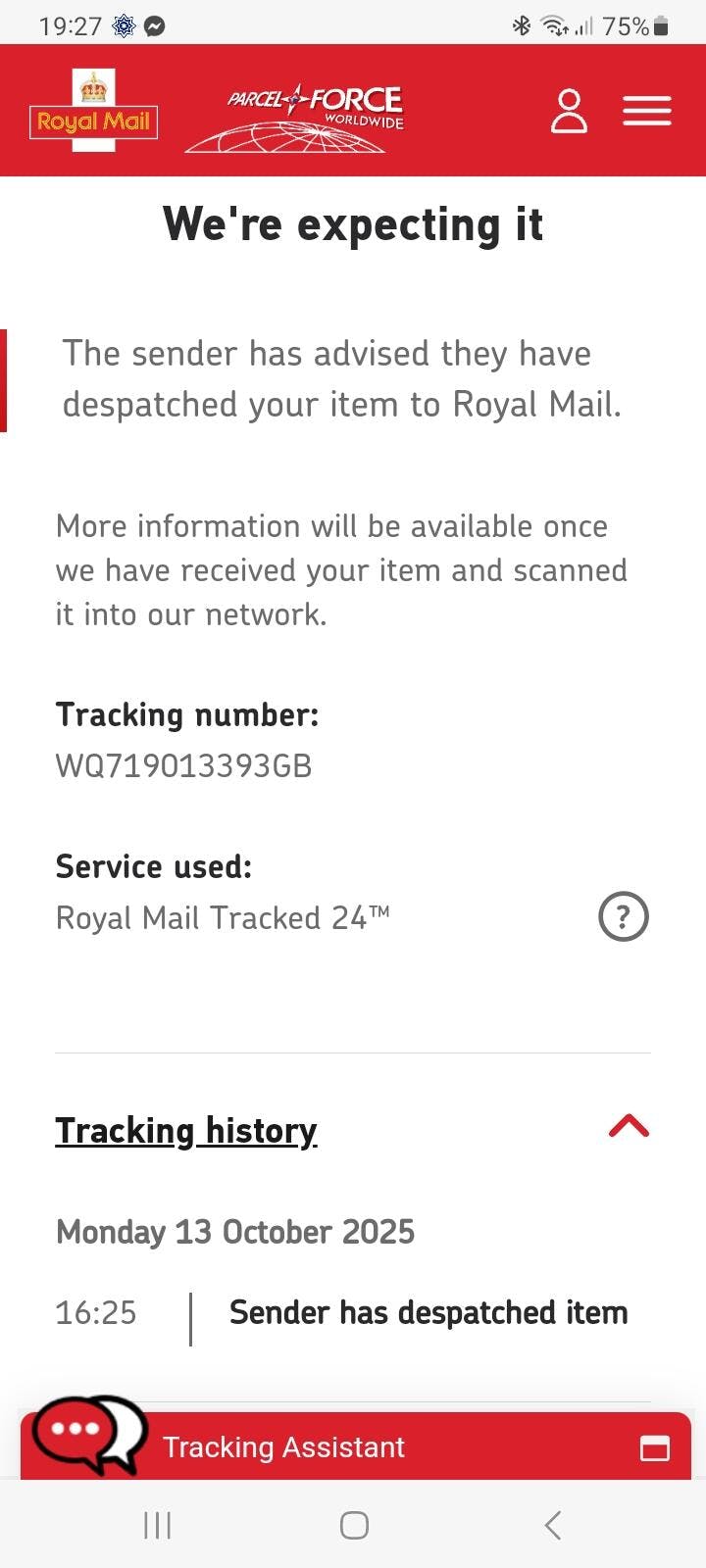Image resolution: width=706 pixels, height=1568 pixels.
Task: Show help for Royal Mail Tracked 24
Action: point(624,917)
